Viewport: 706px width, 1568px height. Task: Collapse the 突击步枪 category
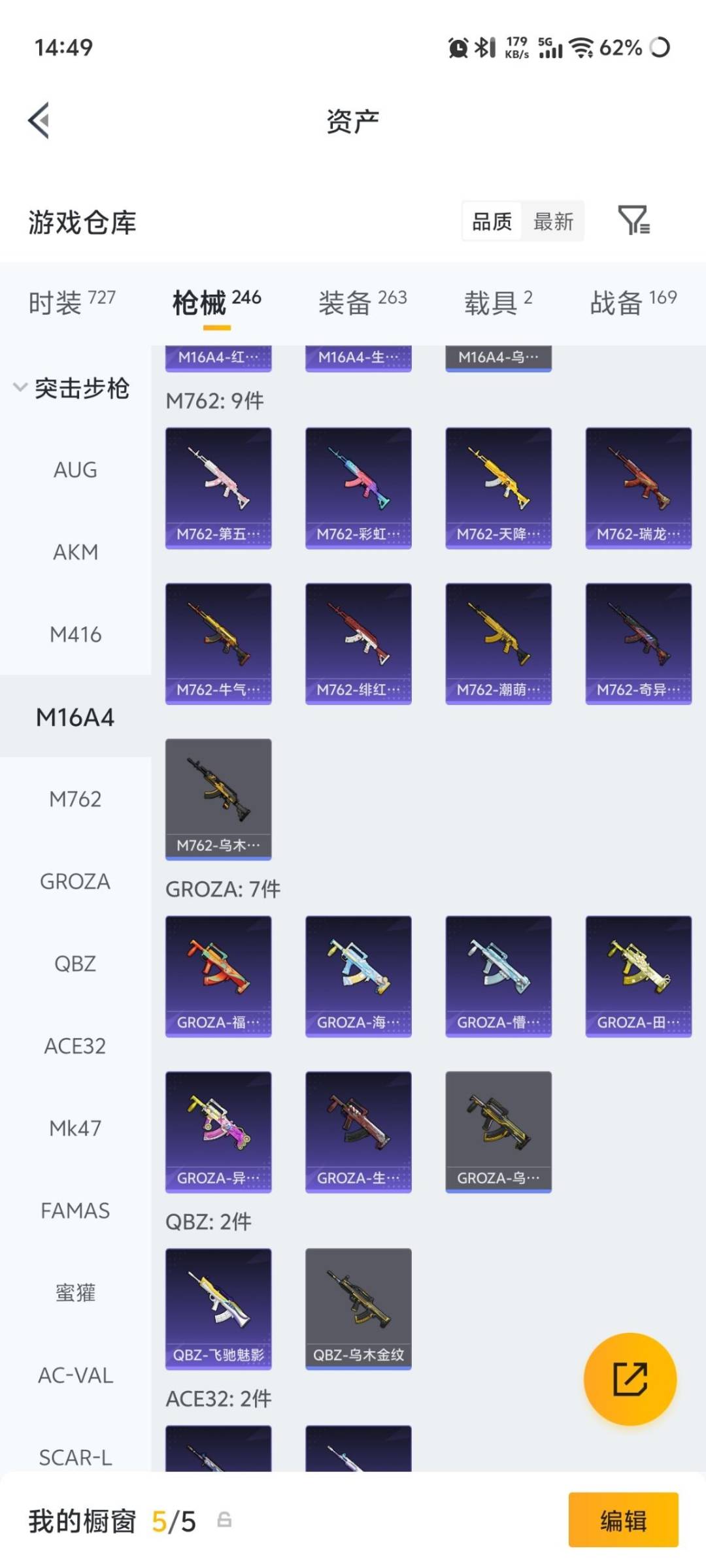tap(72, 388)
